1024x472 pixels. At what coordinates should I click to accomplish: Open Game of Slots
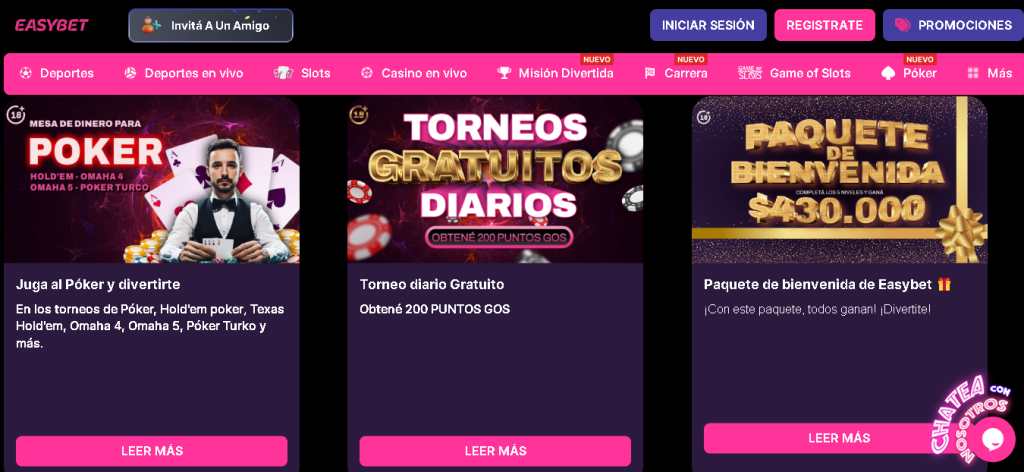795,73
